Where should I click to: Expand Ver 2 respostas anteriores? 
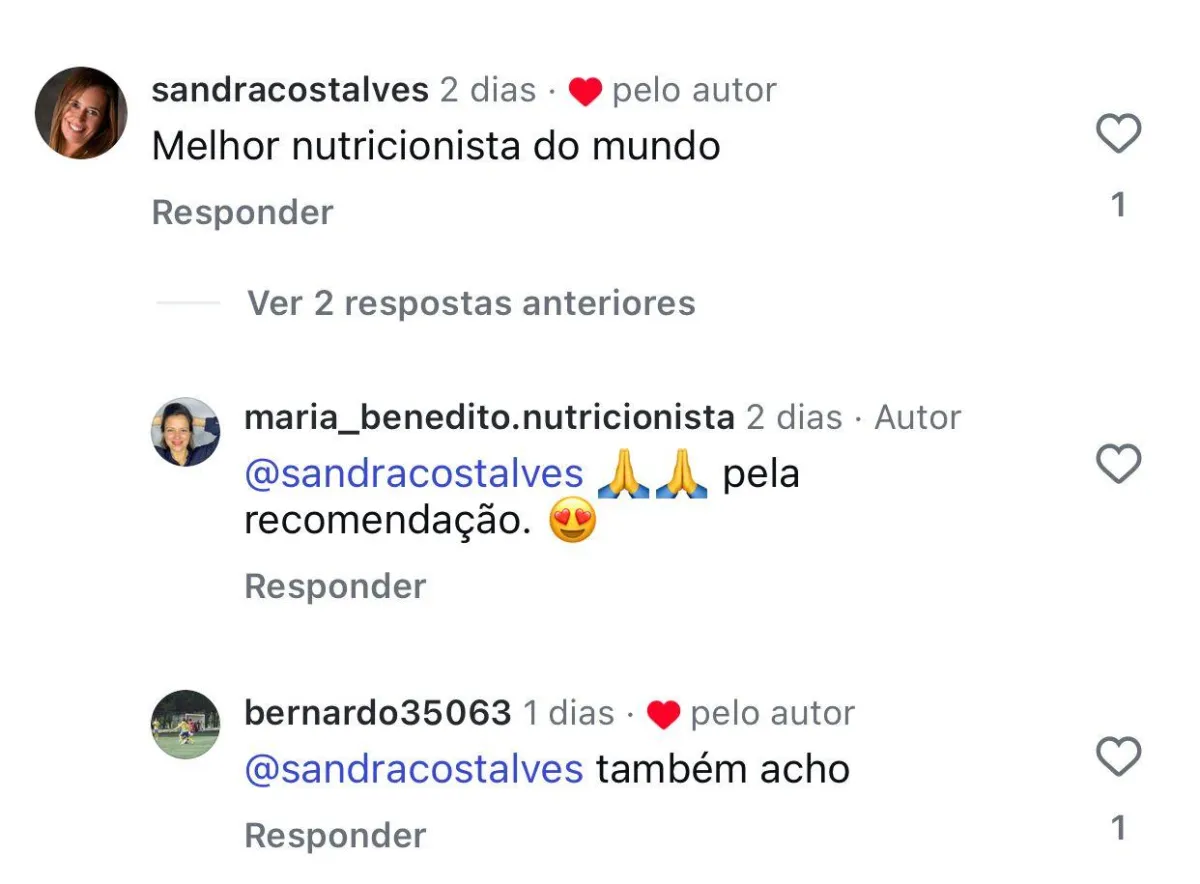click(471, 303)
